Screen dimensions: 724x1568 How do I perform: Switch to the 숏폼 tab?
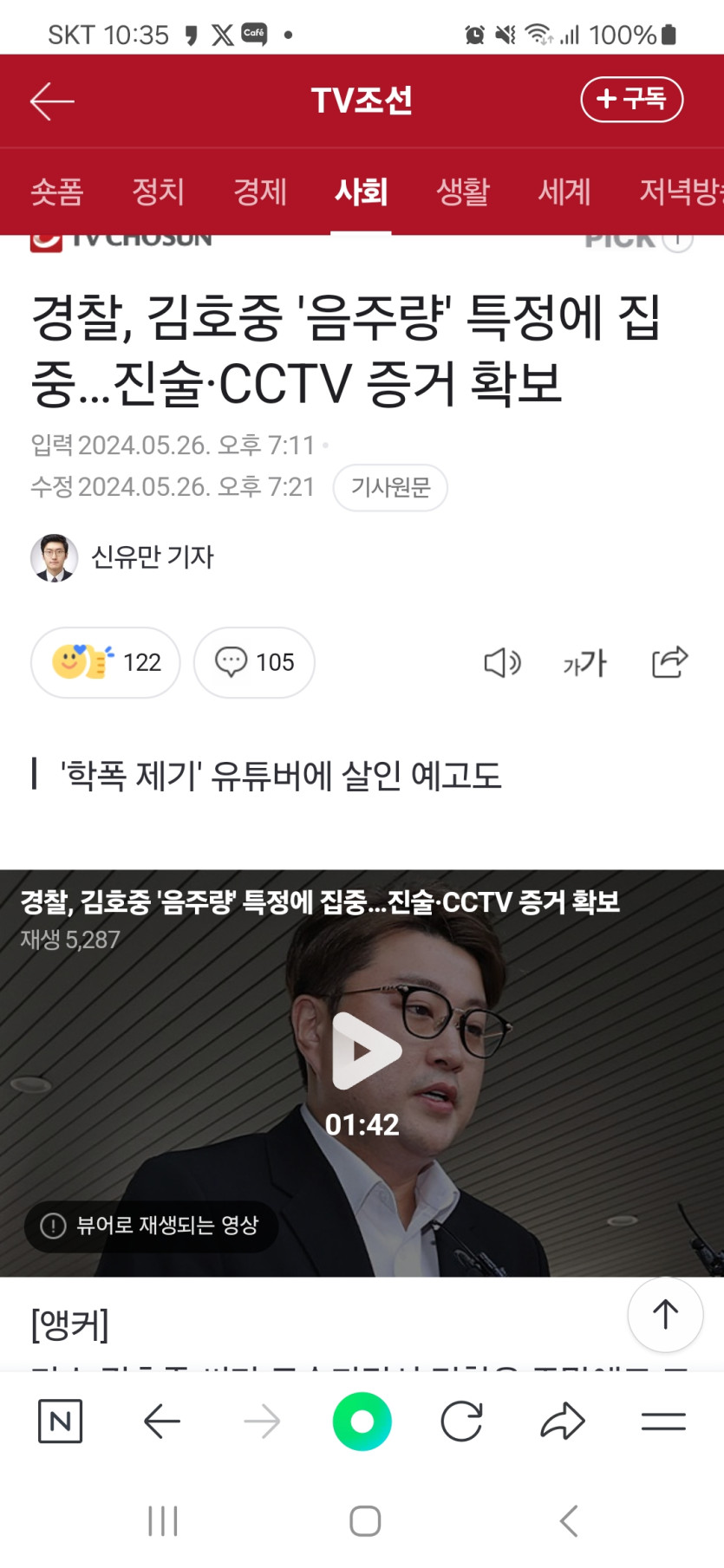(57, 192)
